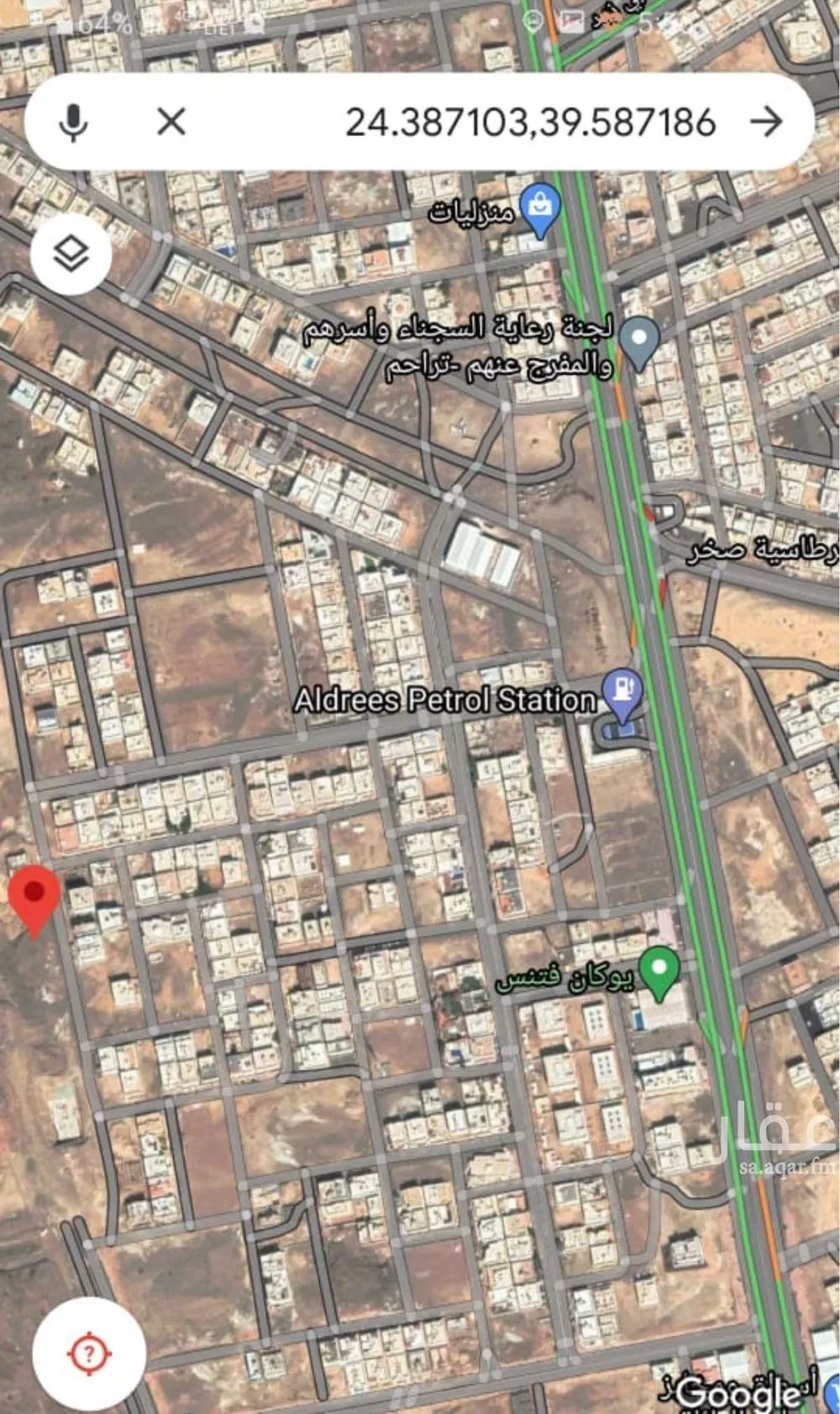Go back using the arrow in the search bar
This screenshot has width=840, height=1414.
(x=766, y=122)
